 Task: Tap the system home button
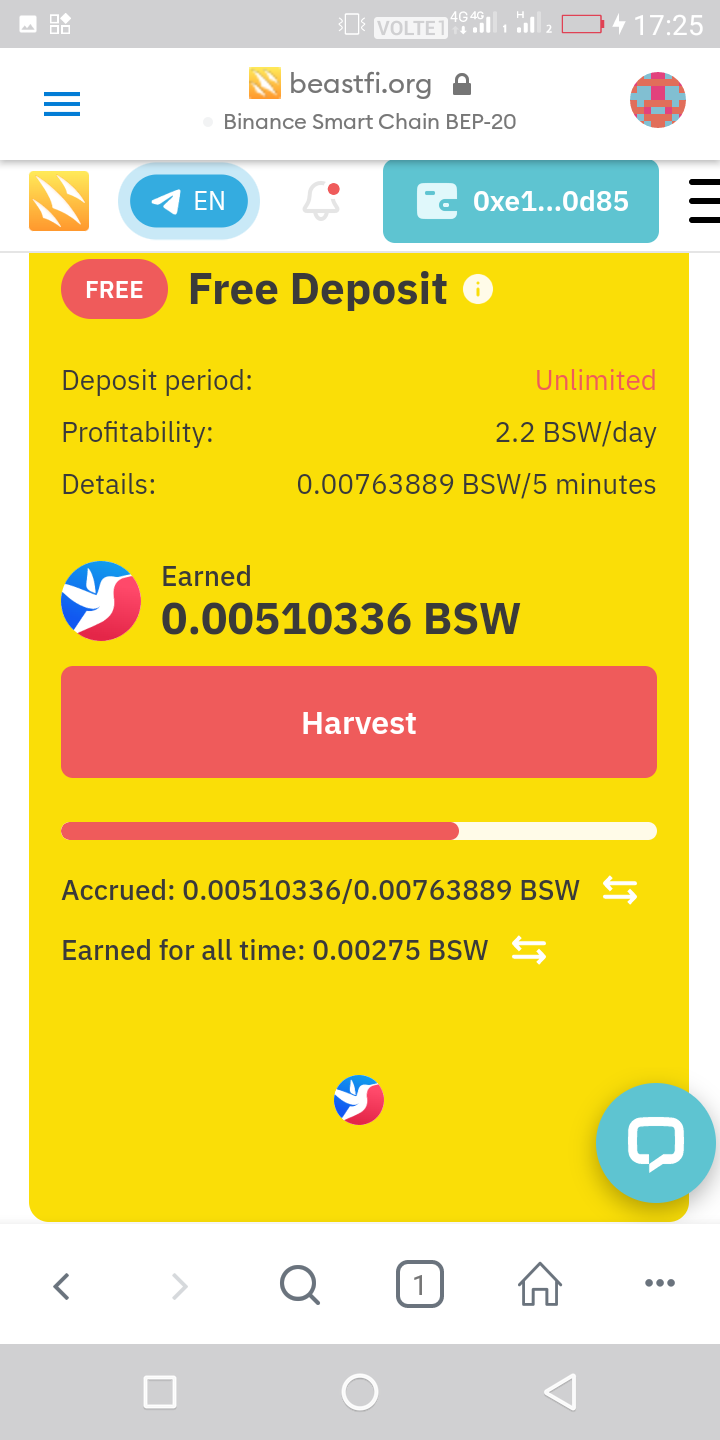tap(359, 1391)
